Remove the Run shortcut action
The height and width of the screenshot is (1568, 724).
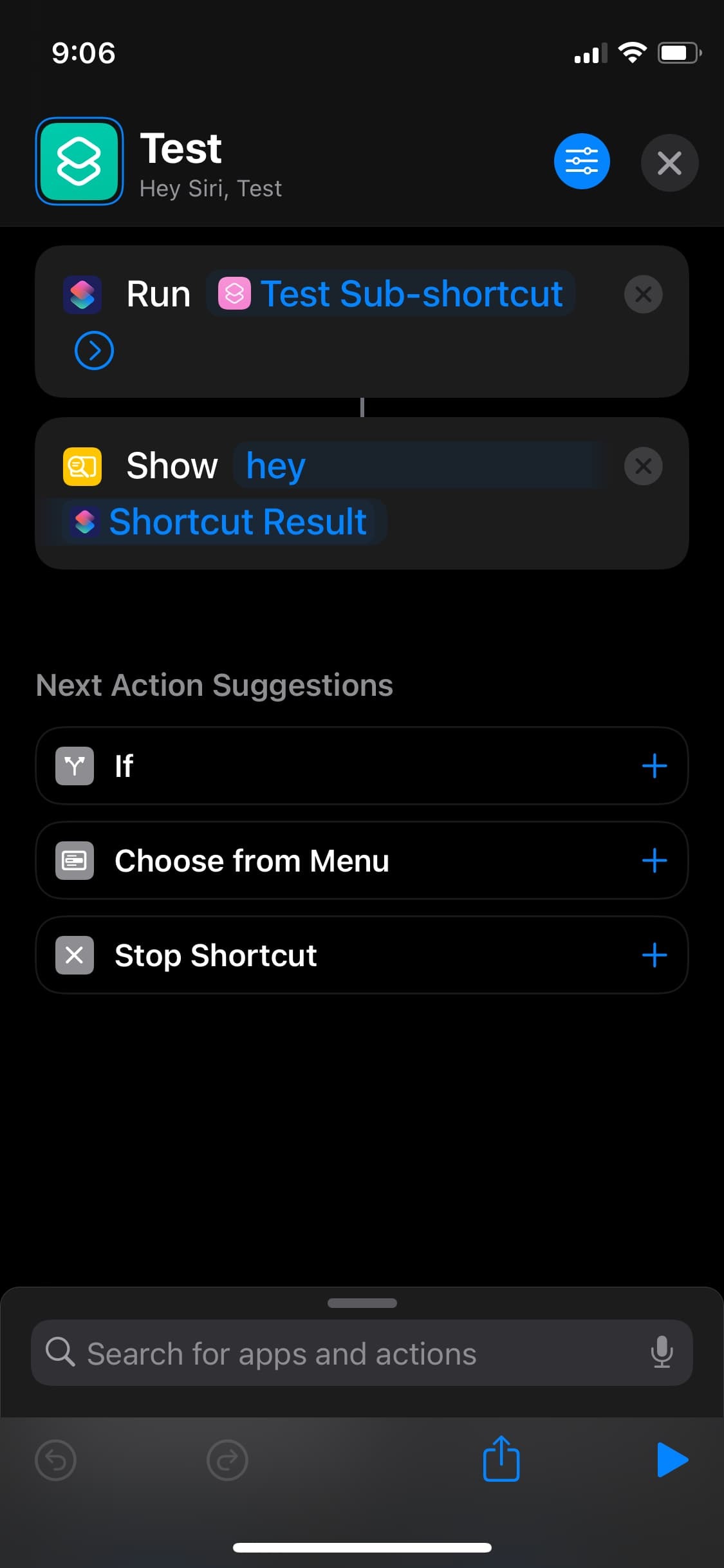point(643,295)
